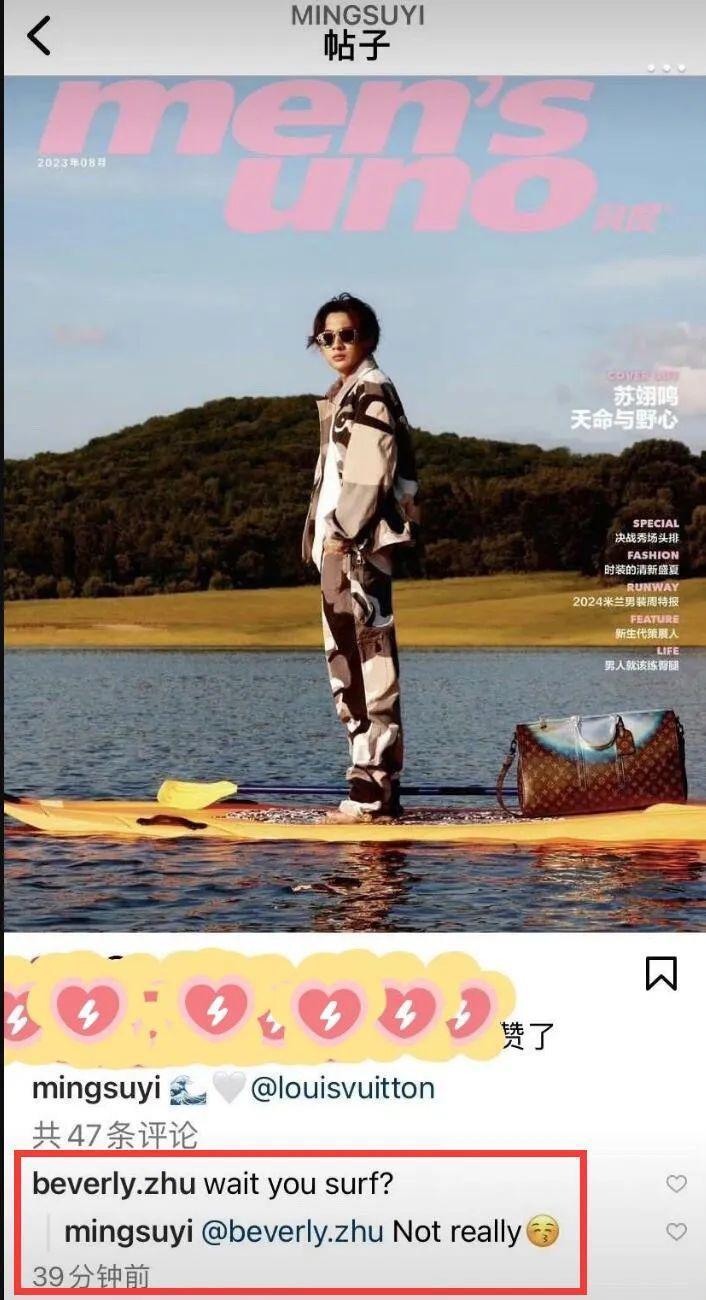Open the @louisvuitton mention in the caption
706x1300 pixels.
(342, 1088)
